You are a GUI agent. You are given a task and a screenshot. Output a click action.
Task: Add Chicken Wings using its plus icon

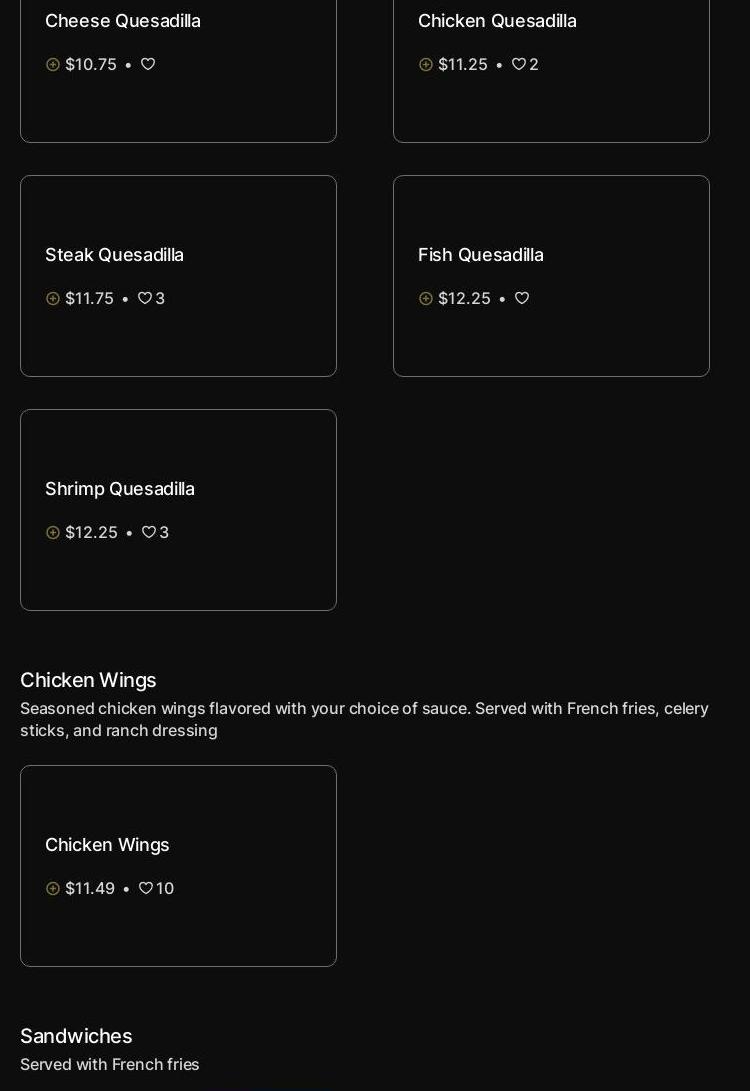[53, 888]
